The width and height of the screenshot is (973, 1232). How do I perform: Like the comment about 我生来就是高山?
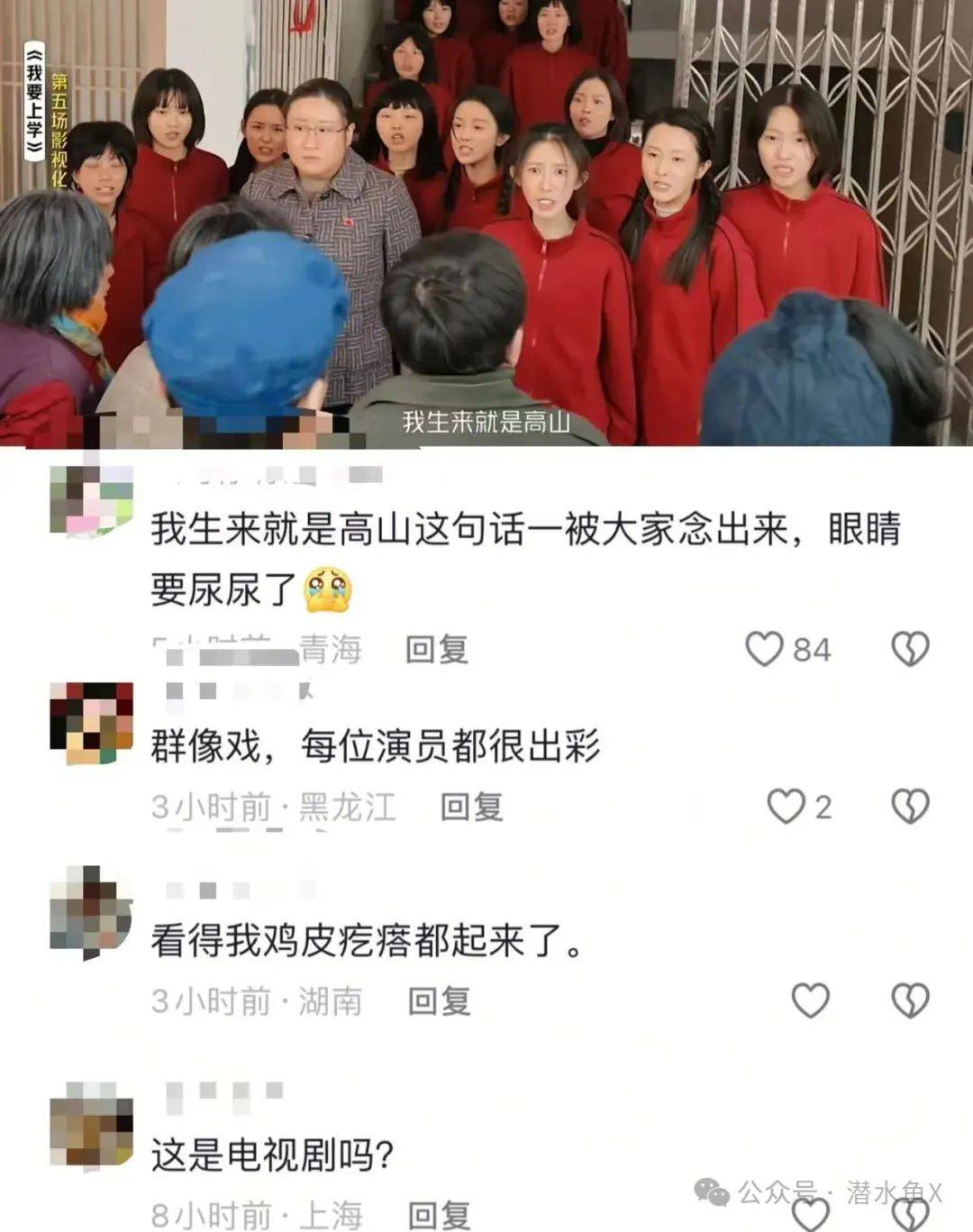[x=765, y=649]
